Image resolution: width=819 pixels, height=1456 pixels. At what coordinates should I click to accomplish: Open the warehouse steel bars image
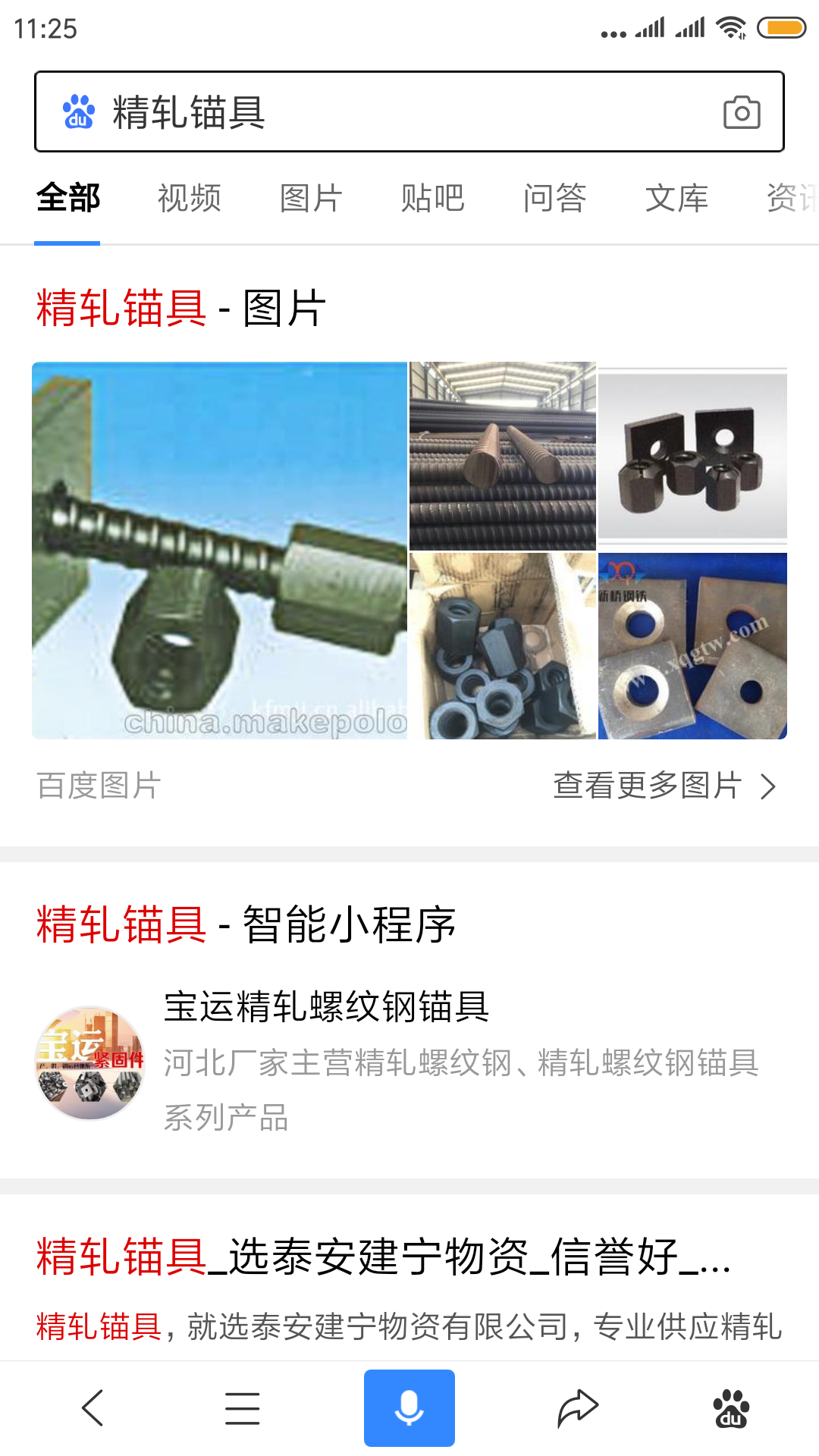pos(503,456)
